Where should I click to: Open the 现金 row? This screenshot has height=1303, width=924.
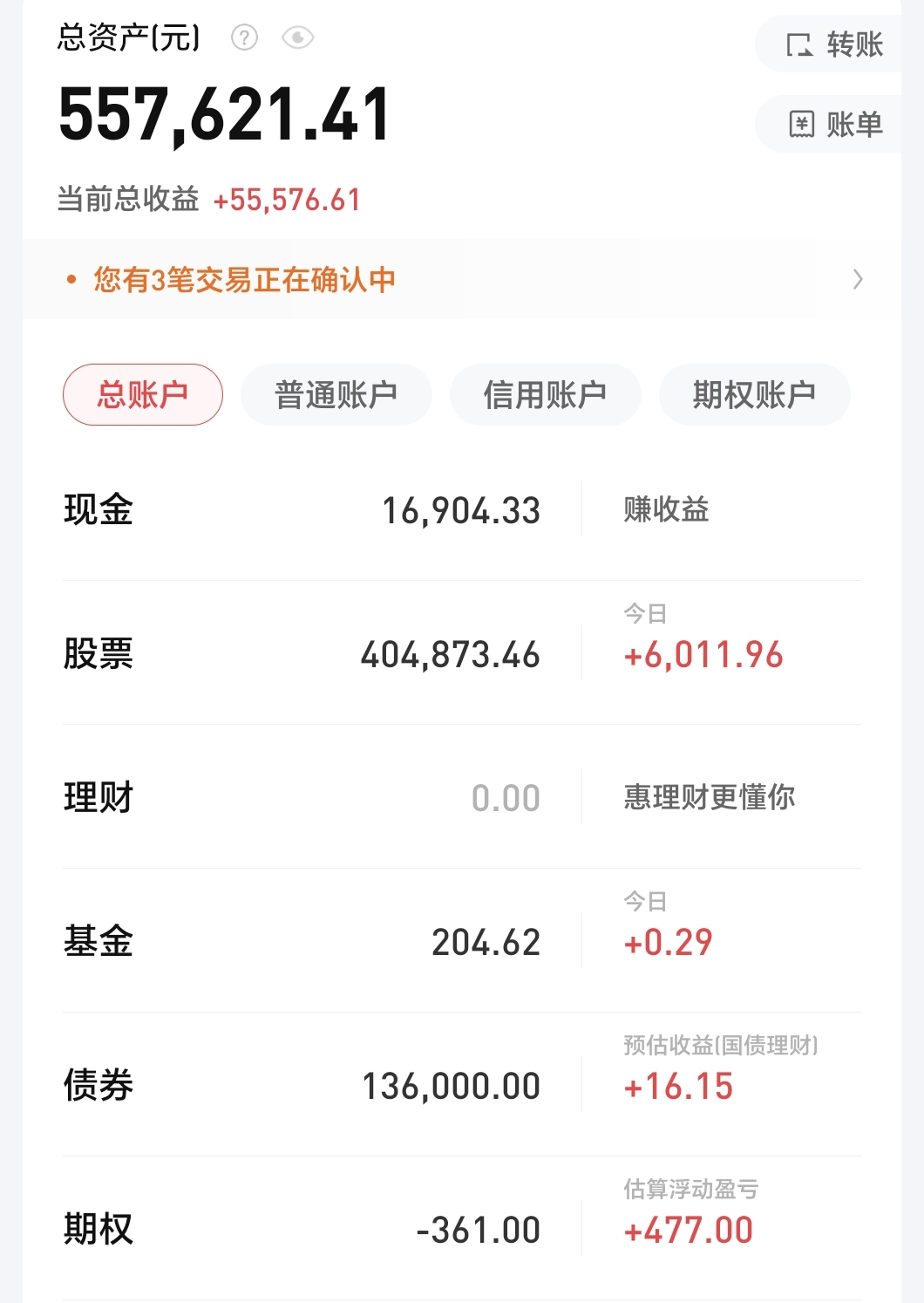tap(305, 510)
